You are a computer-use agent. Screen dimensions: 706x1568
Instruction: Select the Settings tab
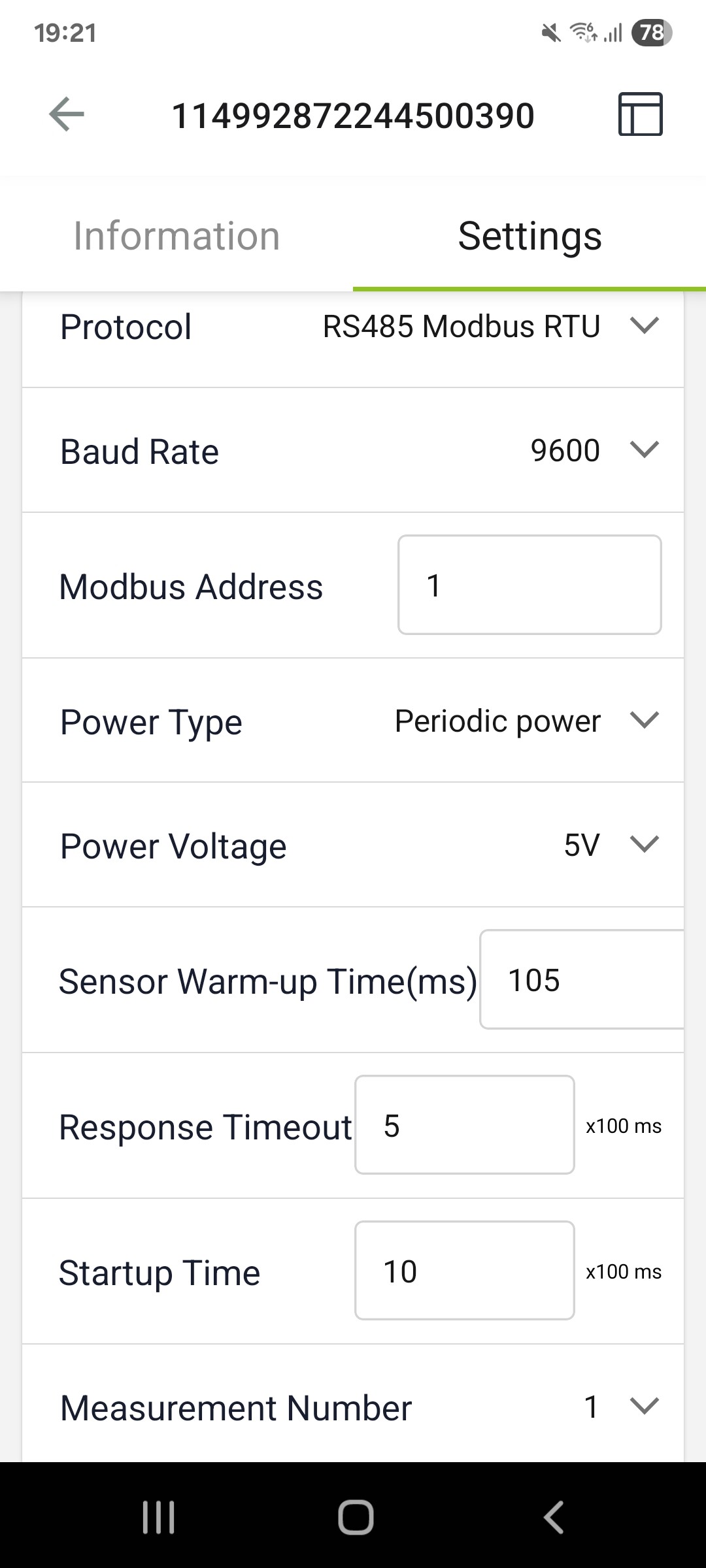click(x=529, y=235)
